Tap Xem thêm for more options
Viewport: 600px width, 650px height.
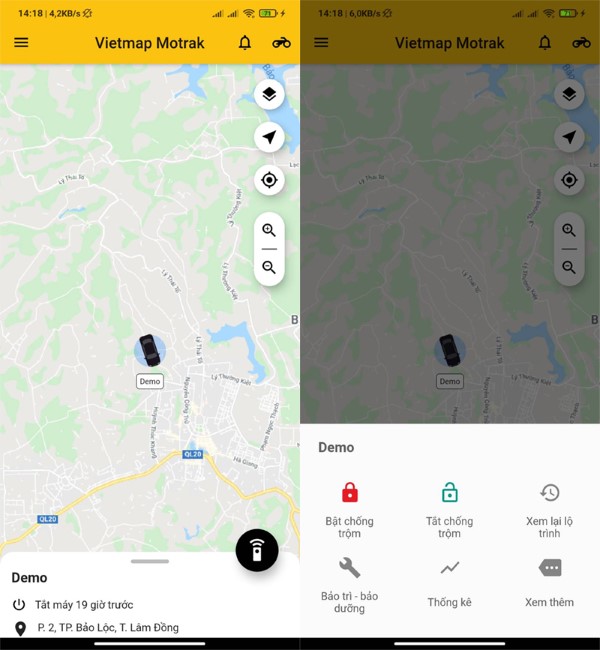click(x=549, y=582)
